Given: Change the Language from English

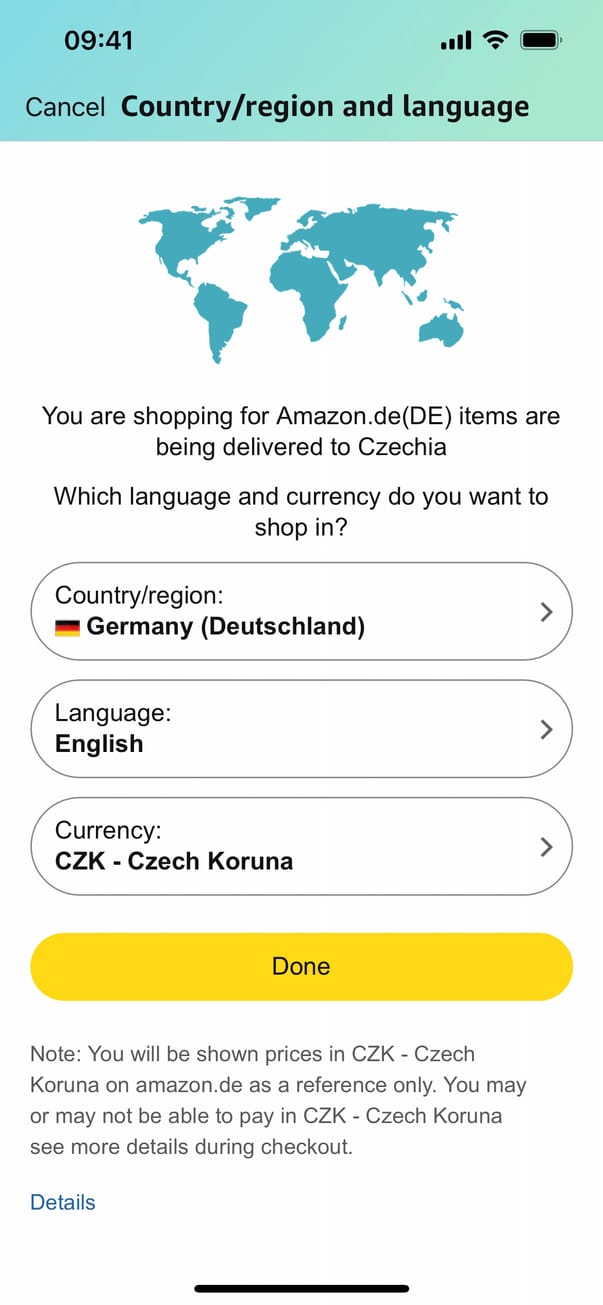Looking at the screenshot, I should [x=301, y=728].
